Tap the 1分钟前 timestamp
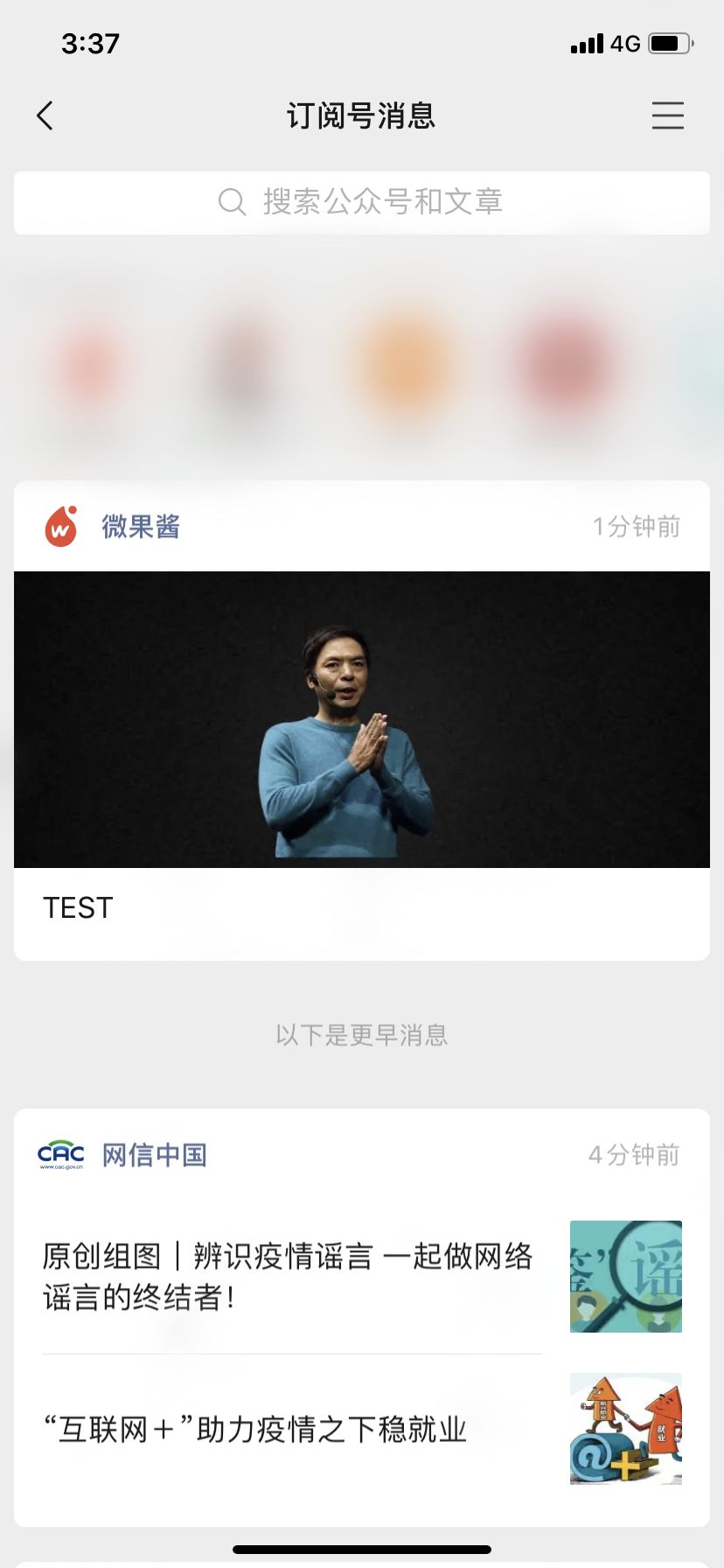 [634, 527]
